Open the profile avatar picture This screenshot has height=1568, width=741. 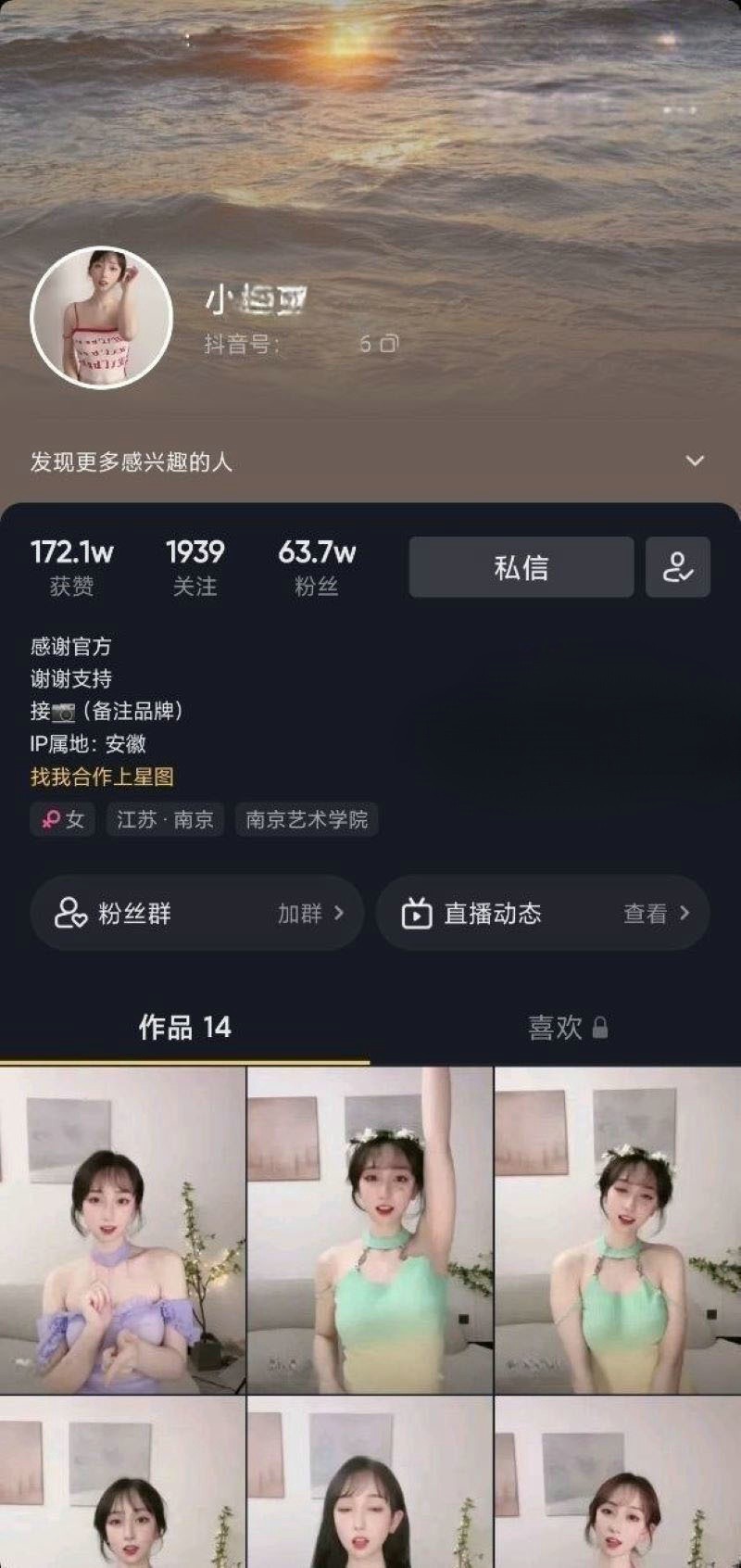pos(102,317)
